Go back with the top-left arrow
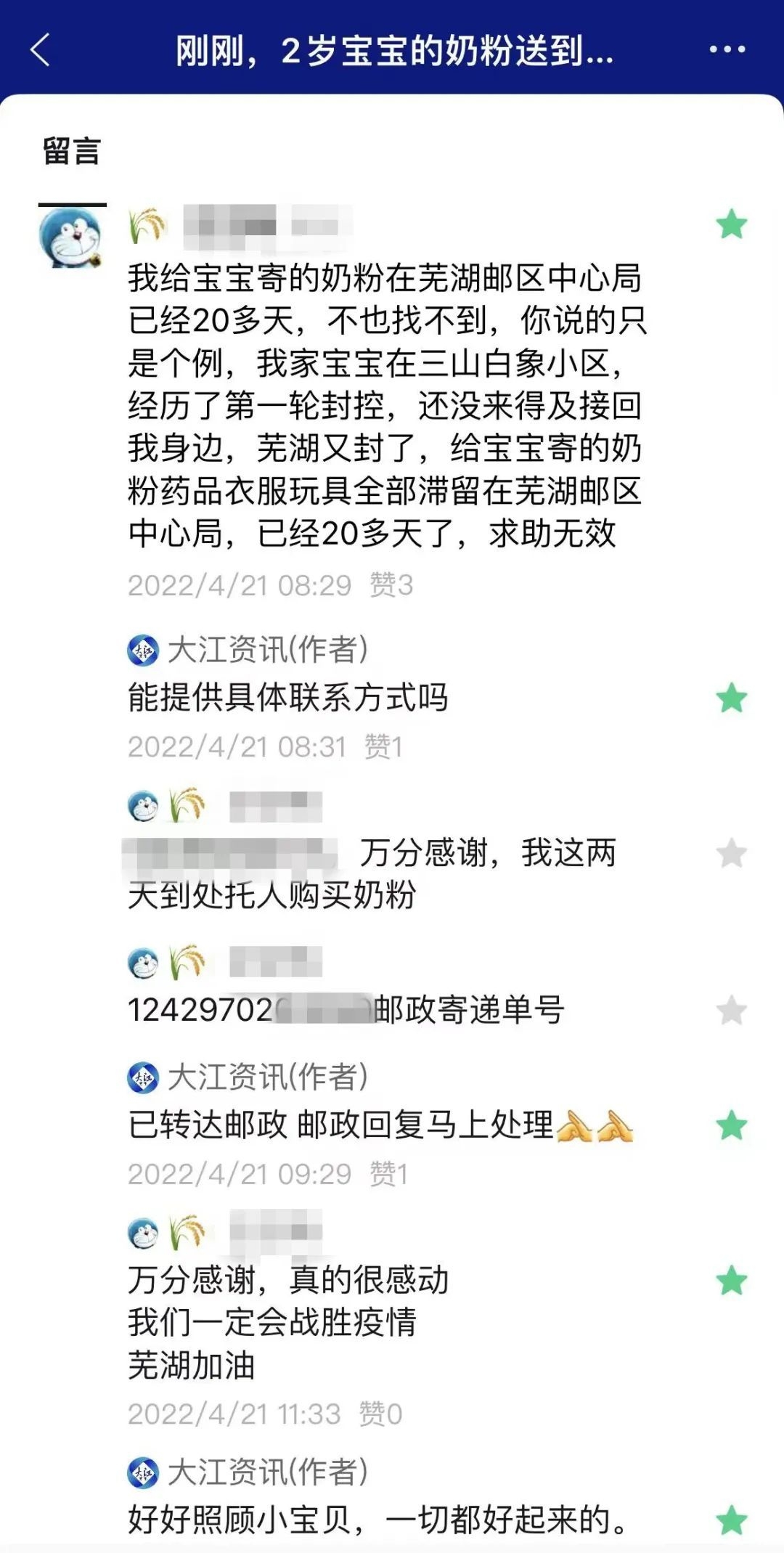784x1553 pixels. pos(41,50)
